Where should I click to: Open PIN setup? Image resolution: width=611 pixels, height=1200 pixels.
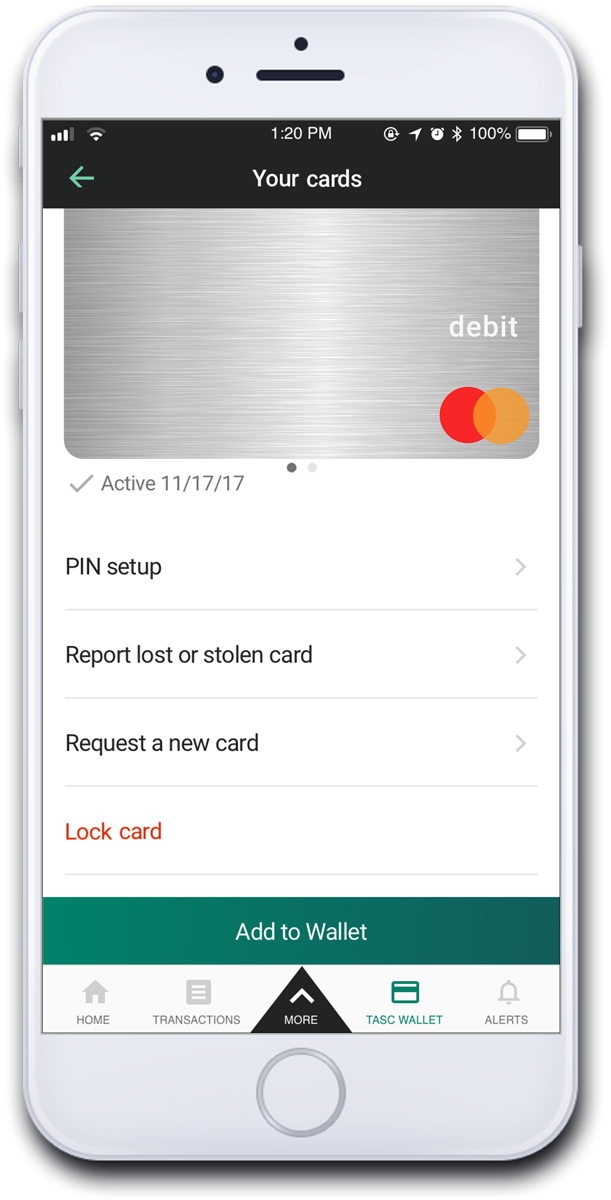click(301, 567)
